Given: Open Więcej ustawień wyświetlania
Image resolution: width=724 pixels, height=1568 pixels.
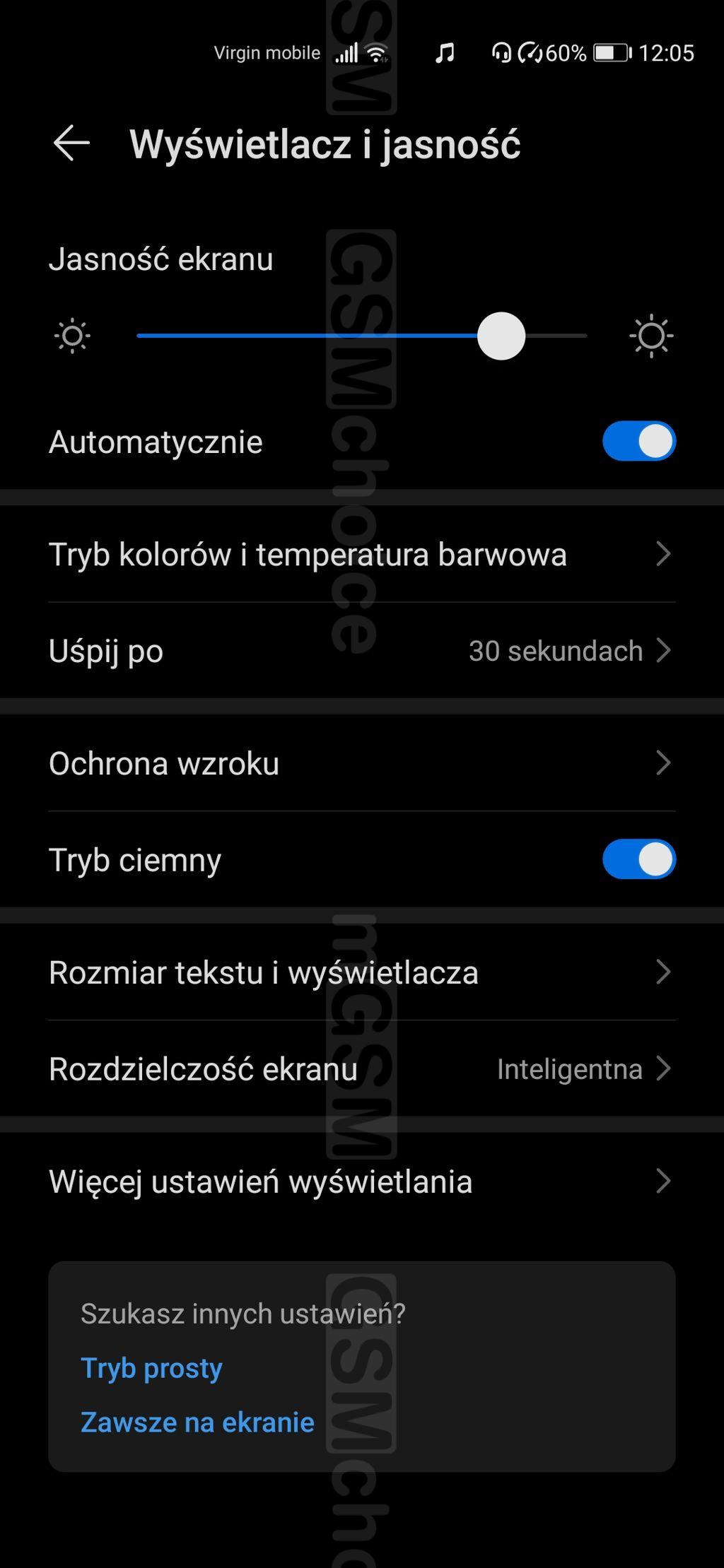Looking at the screenshot, I should coord(361,1181).
